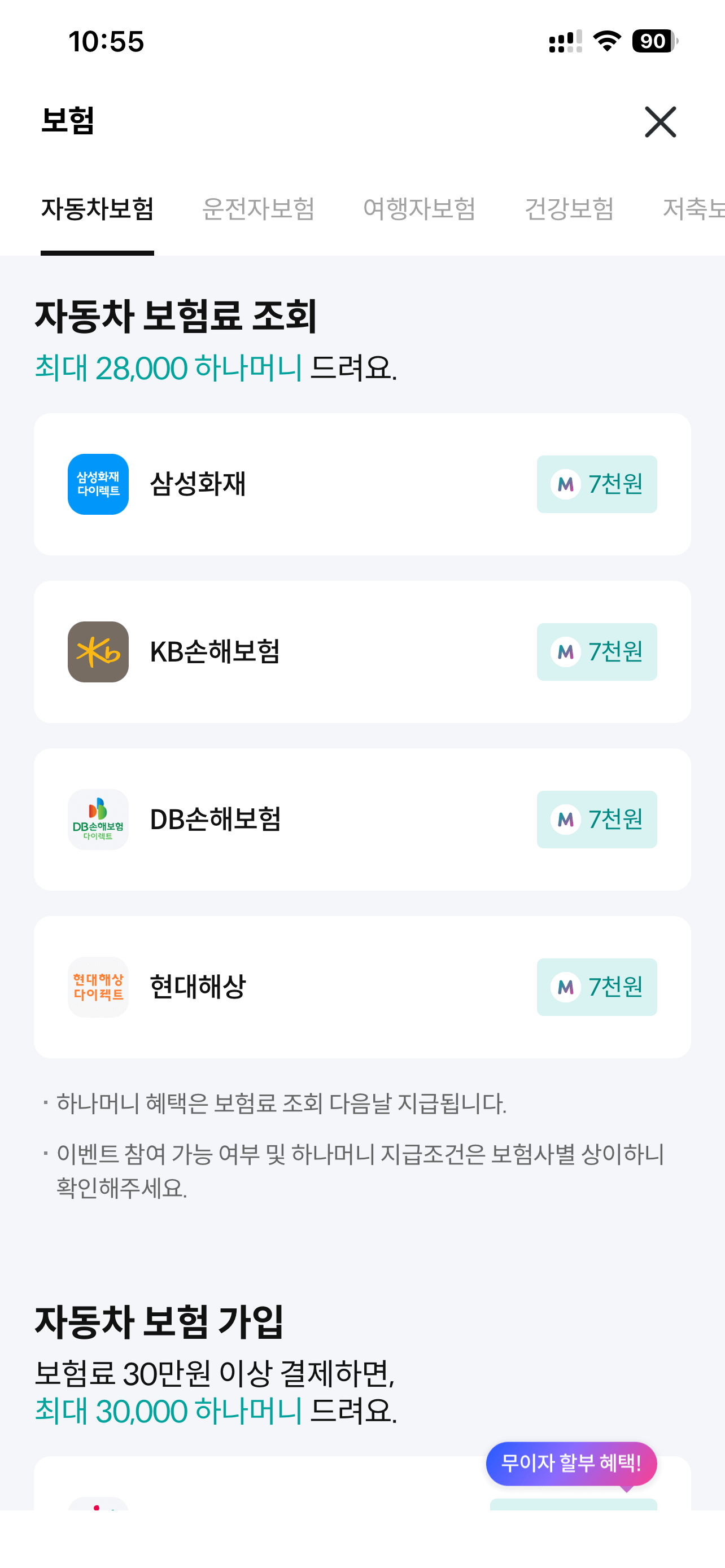Close the 보험 screen
This screenshot has width=725, height=1568.
click(660, 122)
